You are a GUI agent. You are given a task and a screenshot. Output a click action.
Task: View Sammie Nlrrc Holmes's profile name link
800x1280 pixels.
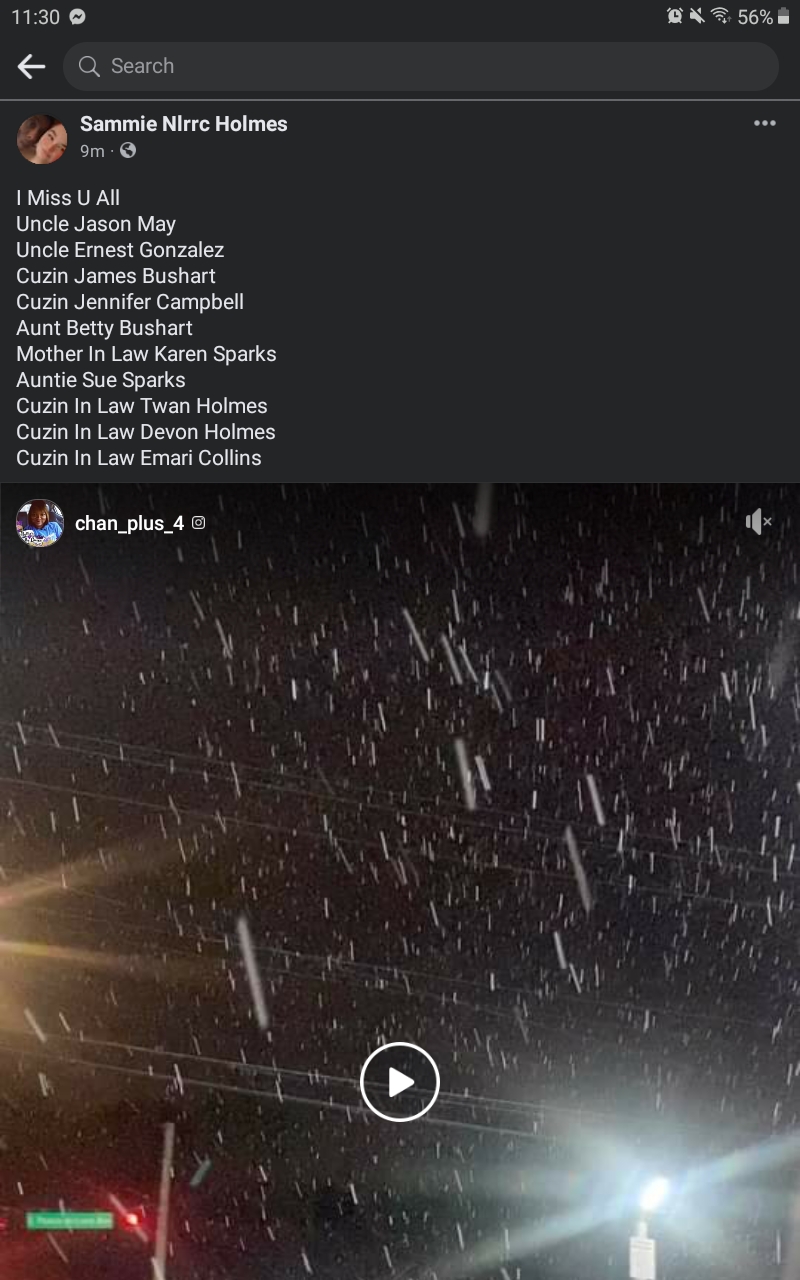[x=184, y=124]
